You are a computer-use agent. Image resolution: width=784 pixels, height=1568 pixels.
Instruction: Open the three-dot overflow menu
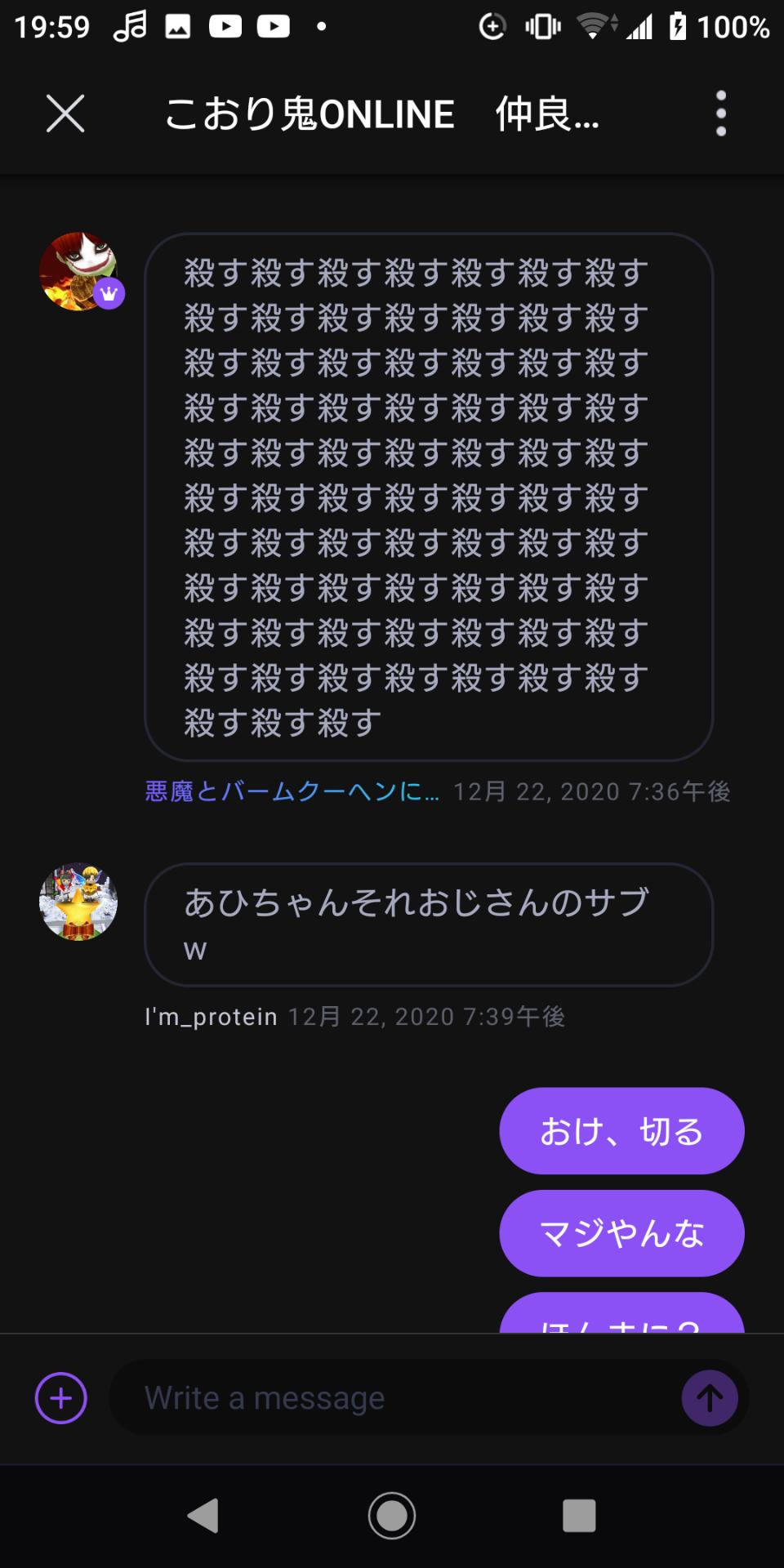coord(720,114)
